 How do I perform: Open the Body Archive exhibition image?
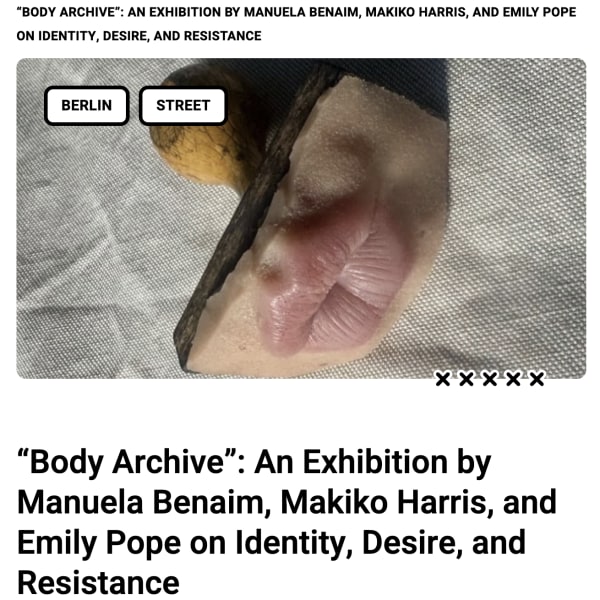[x=330, y=250]
